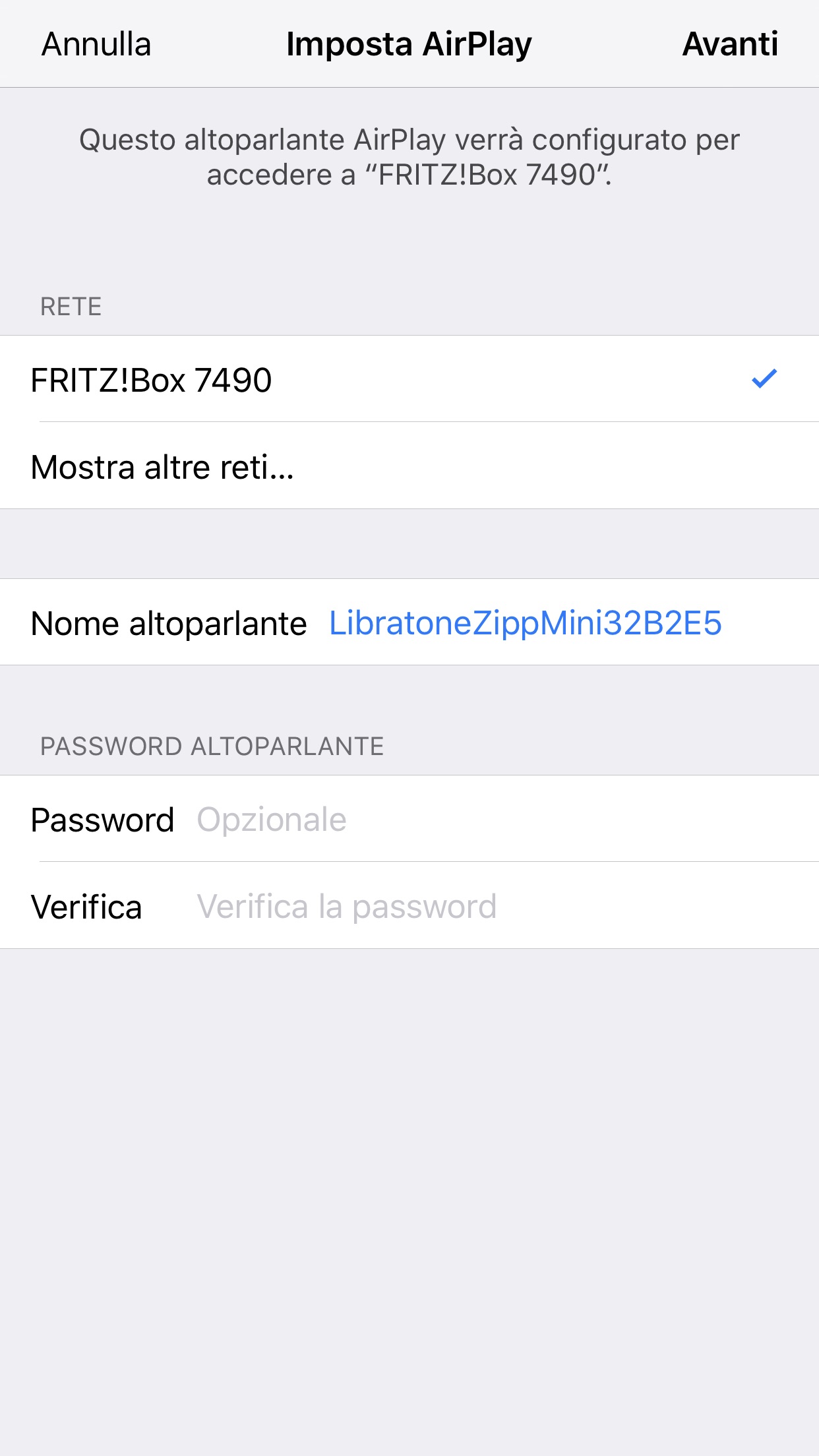Tap Avanti to continue setup
Image resolution: width=819 pixels, height=1456 pixels.
(730, 45)
